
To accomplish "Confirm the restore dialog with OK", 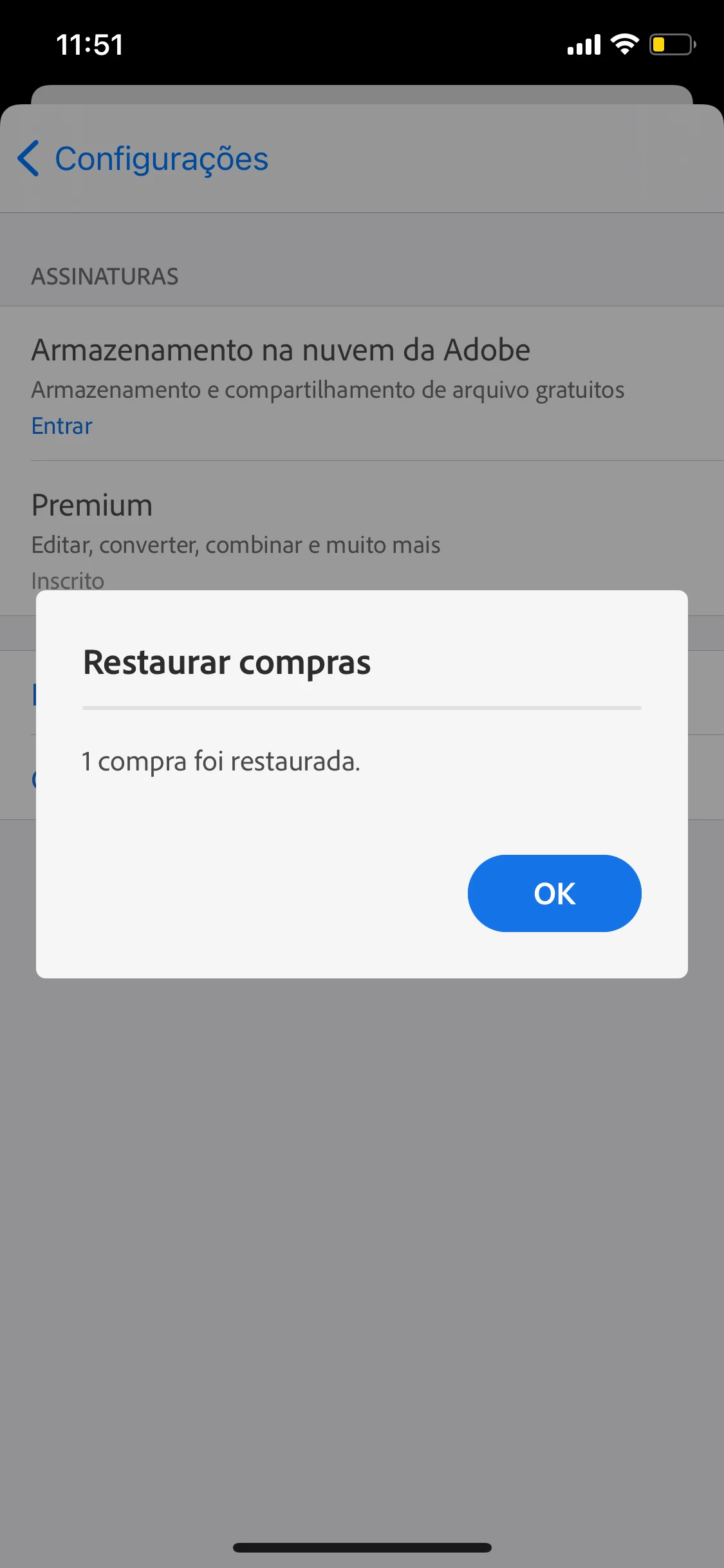I will click(554, 893).
